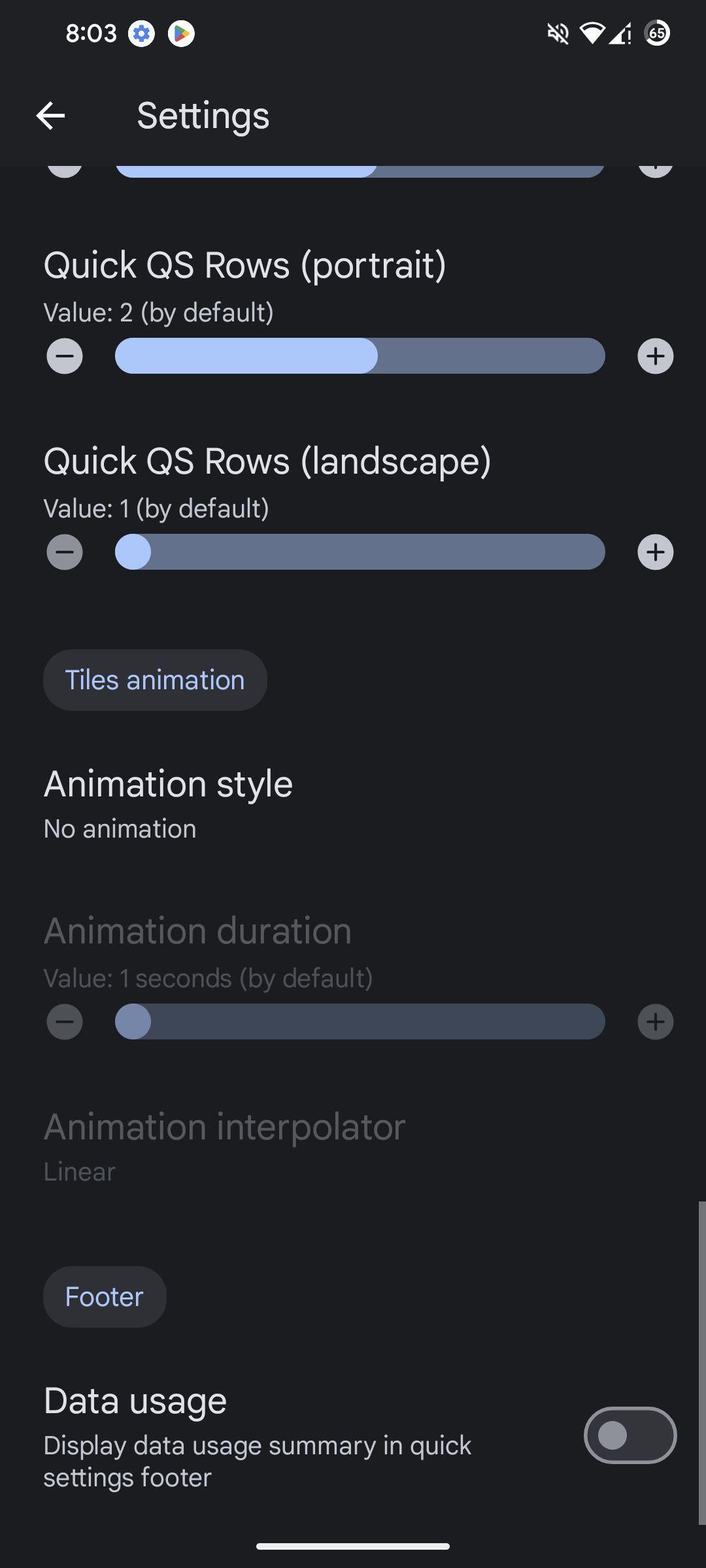The image size is (706, 1568).
Task: Go back using the arrow in Settings
Action: coord(50,116)
